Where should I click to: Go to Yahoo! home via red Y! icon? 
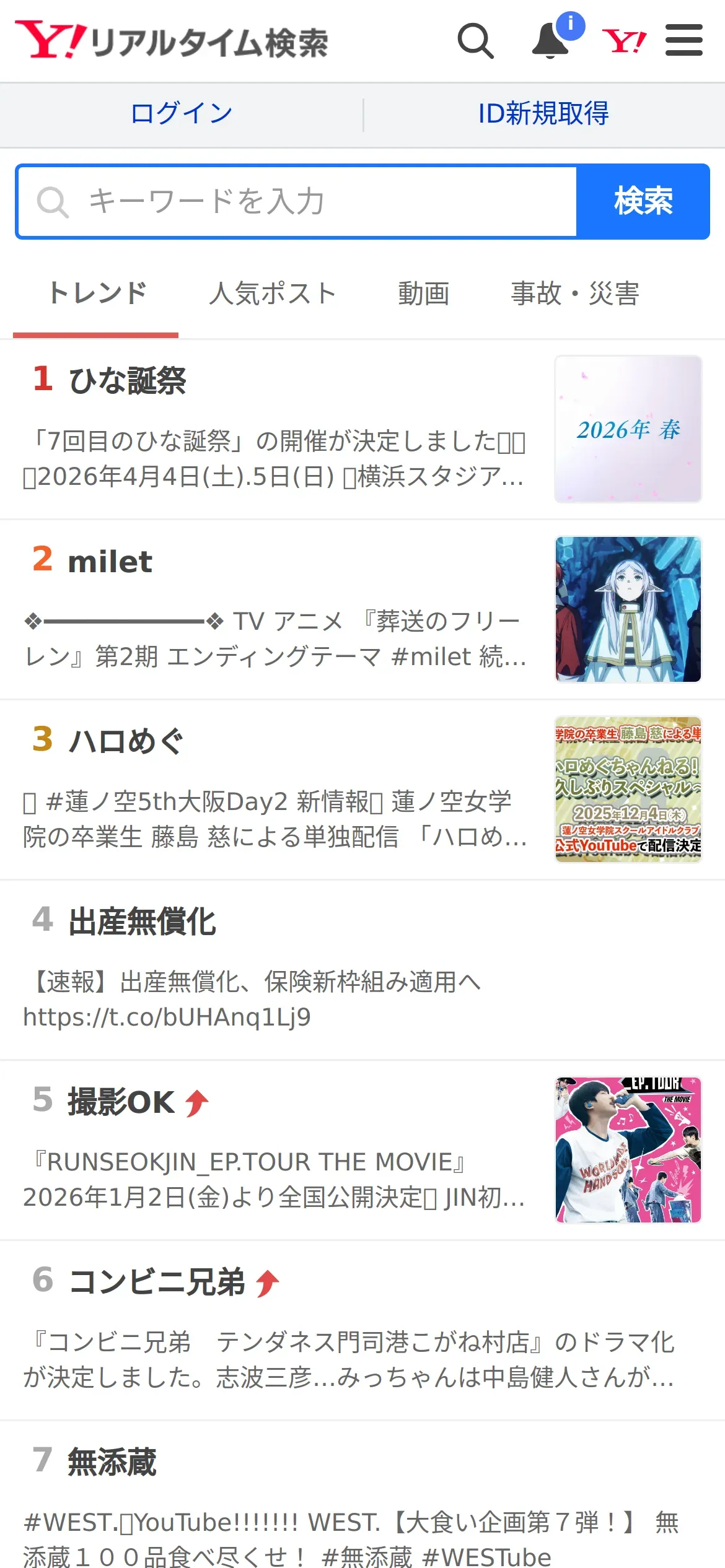(624, 41)
